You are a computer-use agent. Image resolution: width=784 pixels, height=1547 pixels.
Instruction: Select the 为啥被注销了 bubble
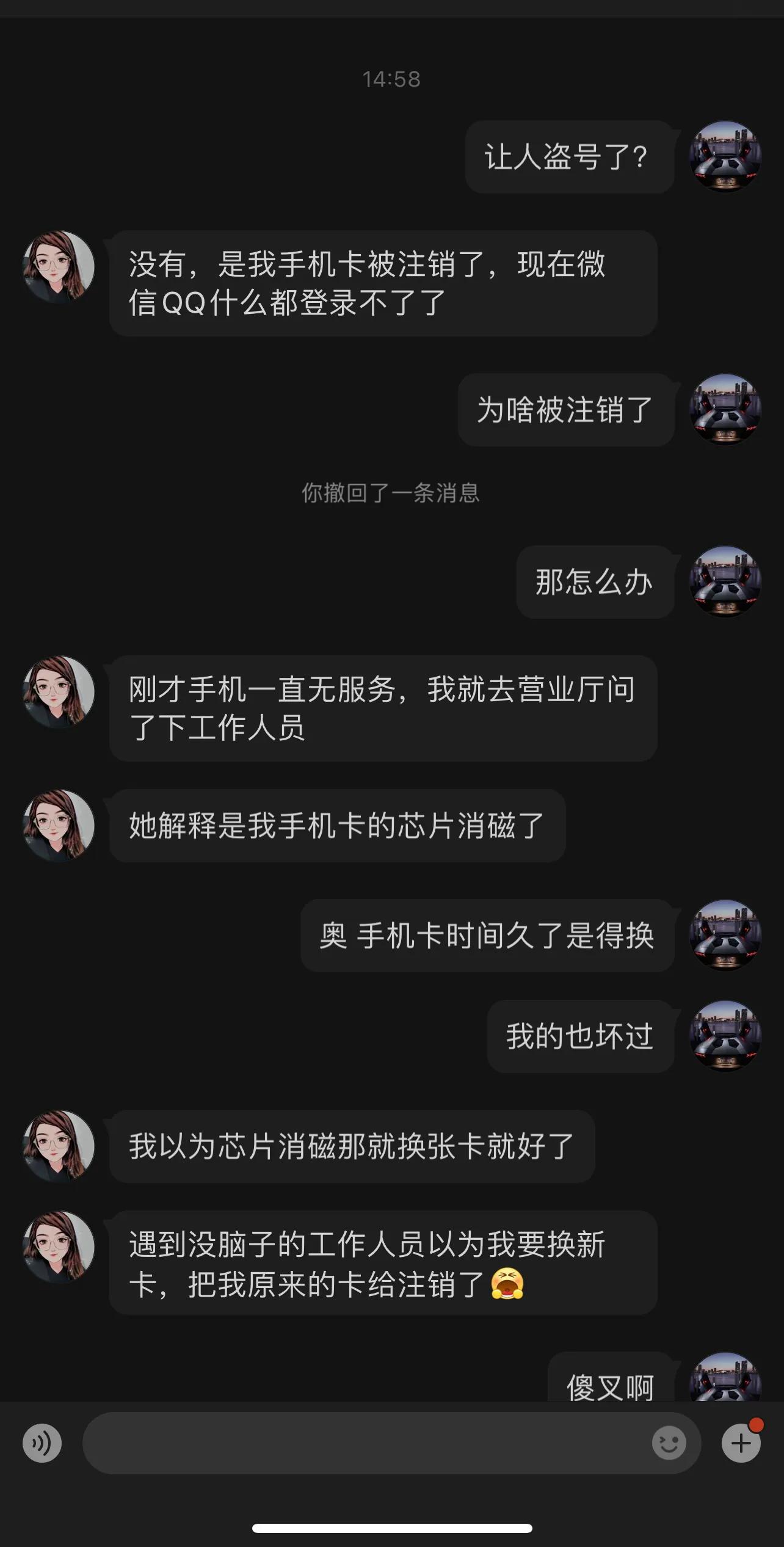click(x=565, y=410)
